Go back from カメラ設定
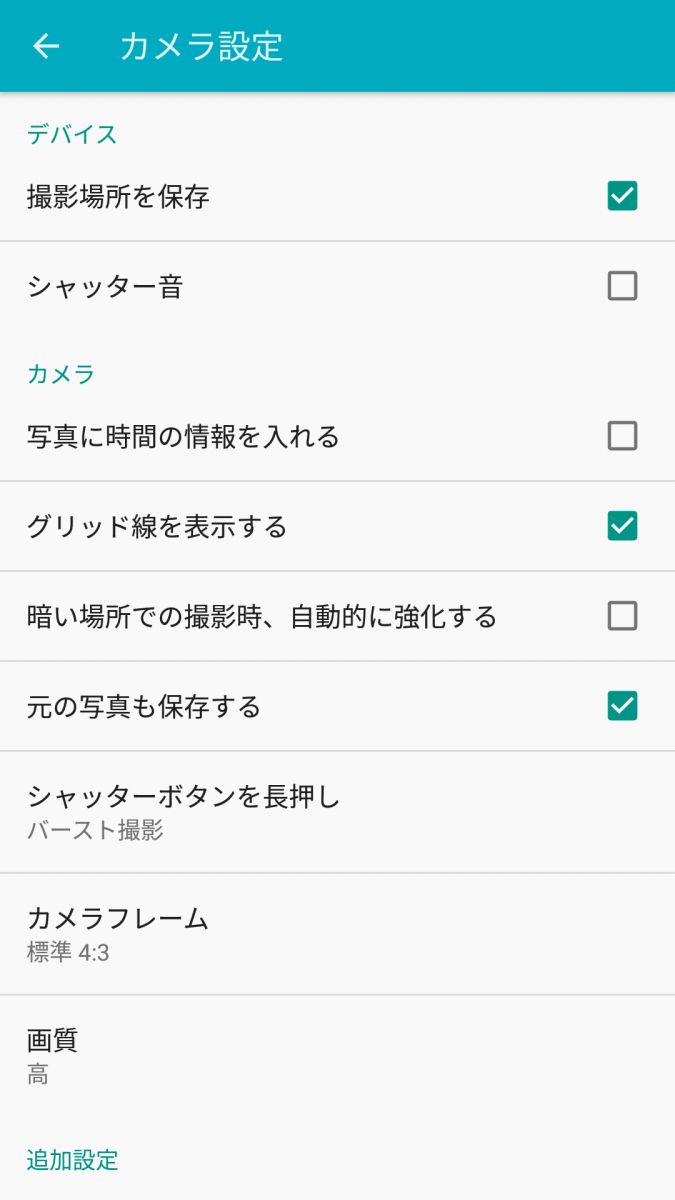 [x=46, y=46]
